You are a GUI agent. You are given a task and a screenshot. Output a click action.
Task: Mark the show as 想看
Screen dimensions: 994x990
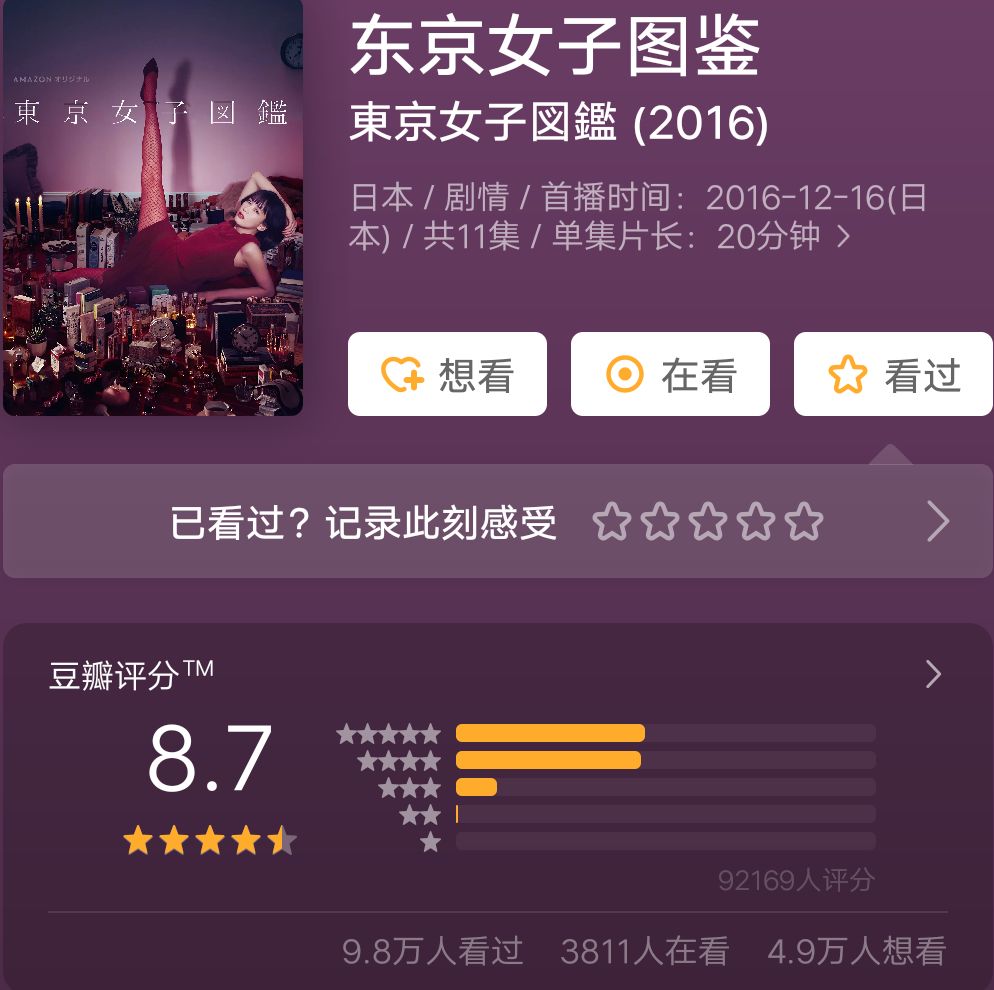[x=447, y=375]
